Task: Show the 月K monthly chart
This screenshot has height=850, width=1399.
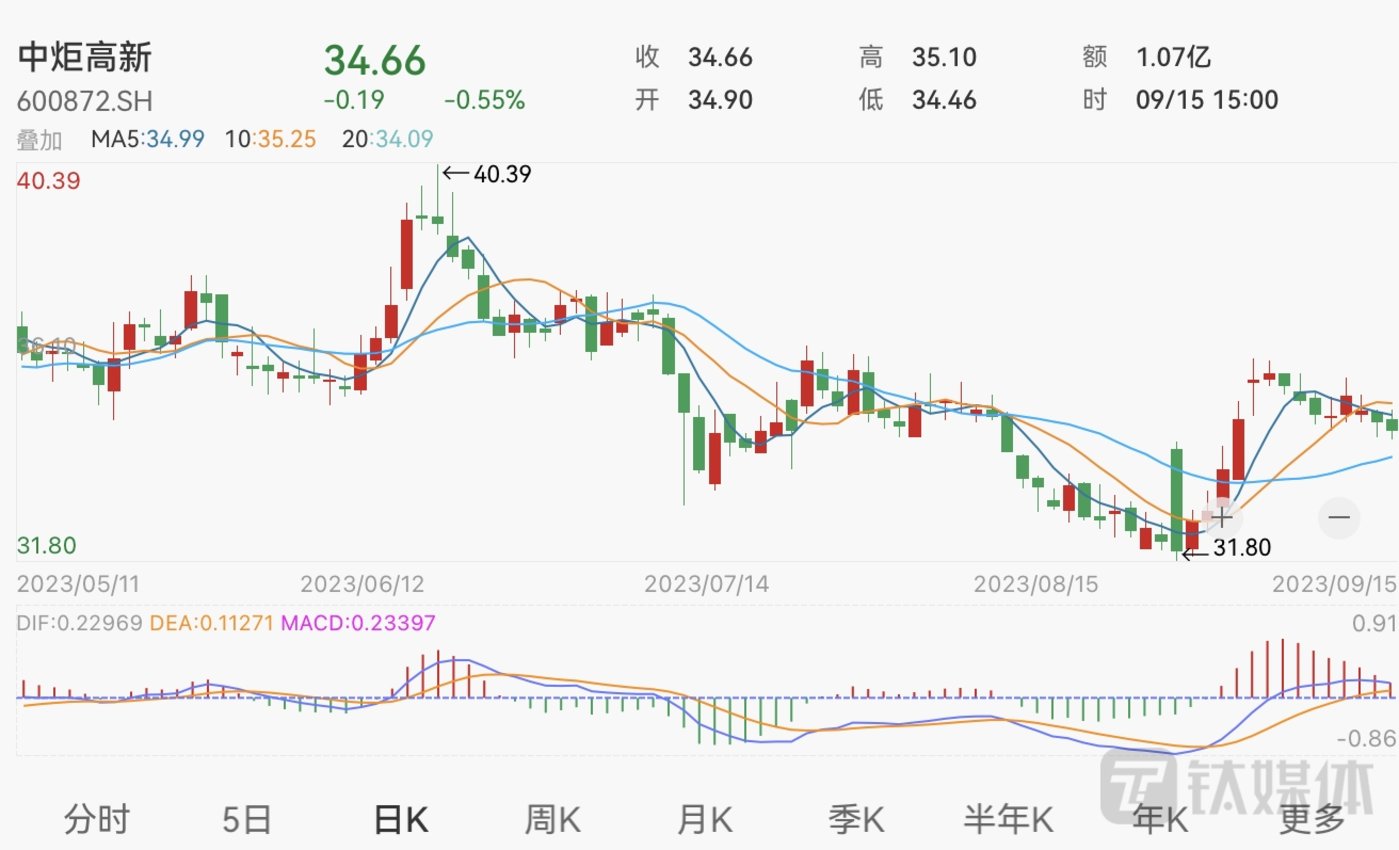Action: point(705,820)
